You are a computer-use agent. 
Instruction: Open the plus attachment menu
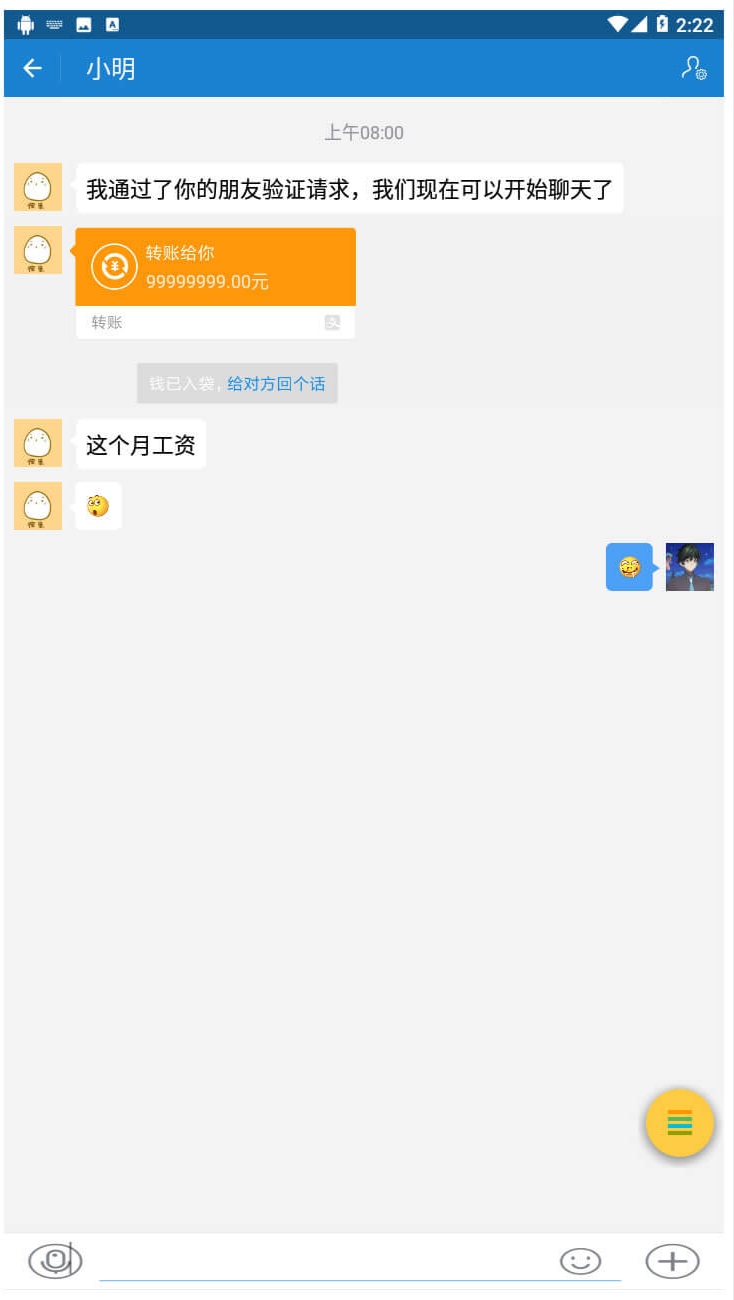(672, 1261)
